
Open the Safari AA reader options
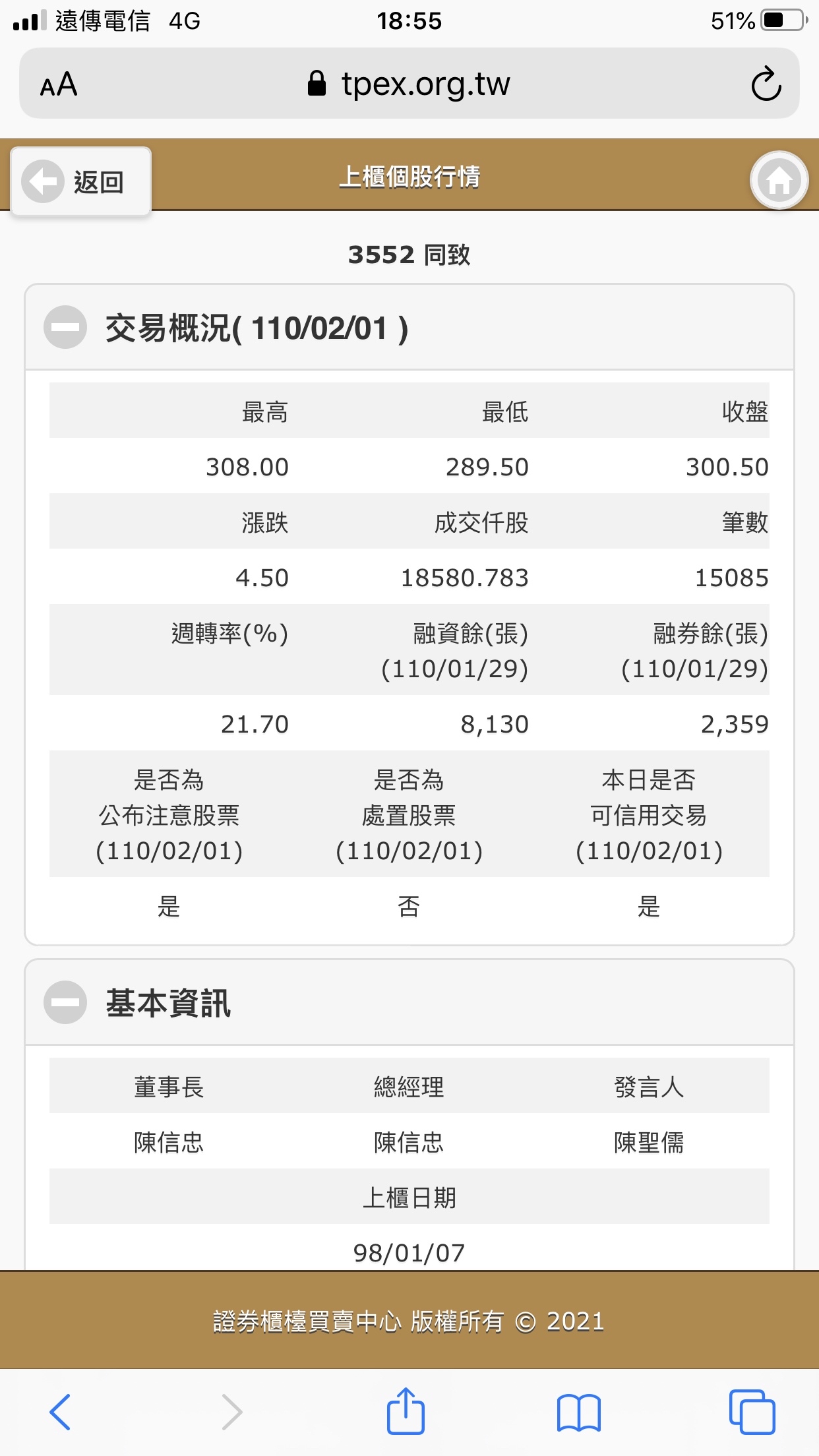point(59,84)
